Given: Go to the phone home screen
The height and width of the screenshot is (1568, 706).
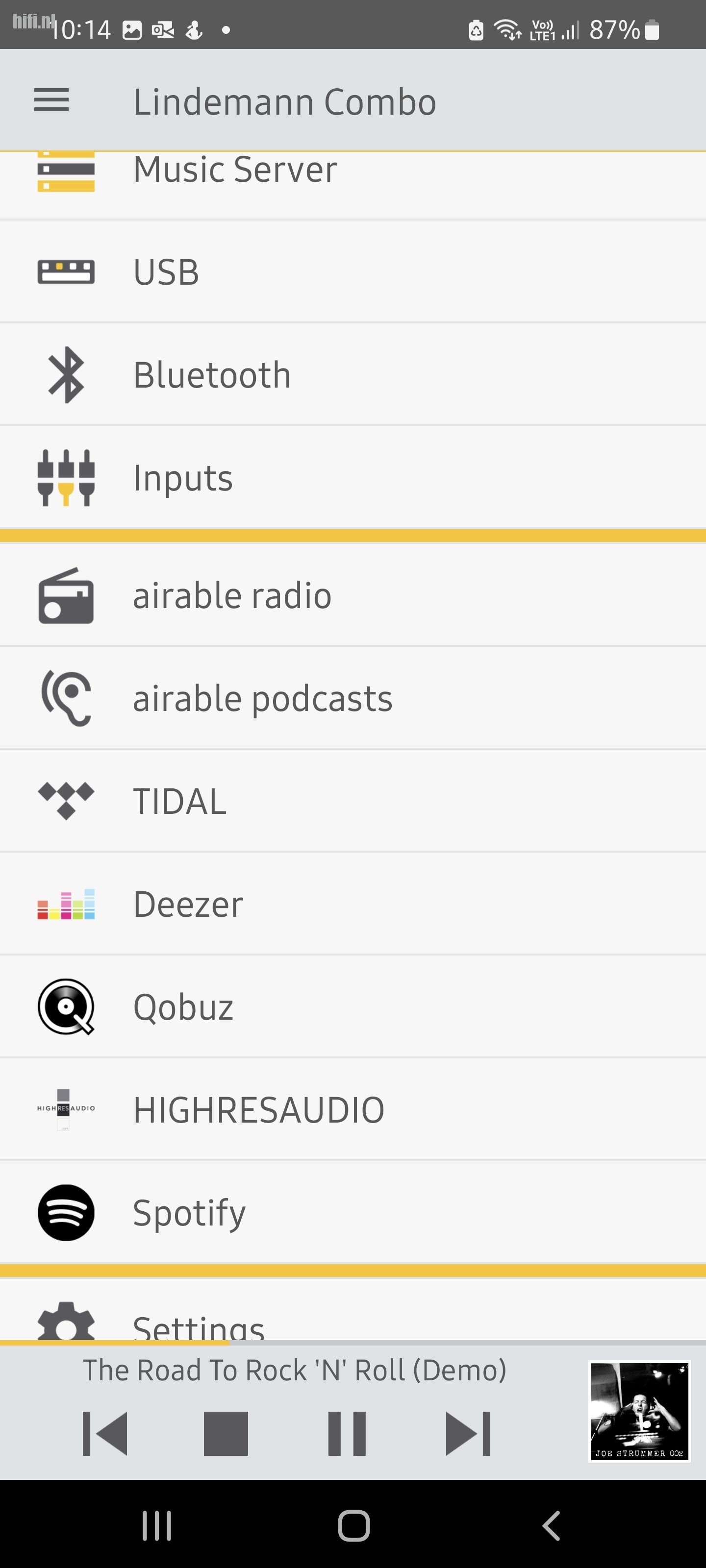Looking at the screenshot, I should 354,1525.
